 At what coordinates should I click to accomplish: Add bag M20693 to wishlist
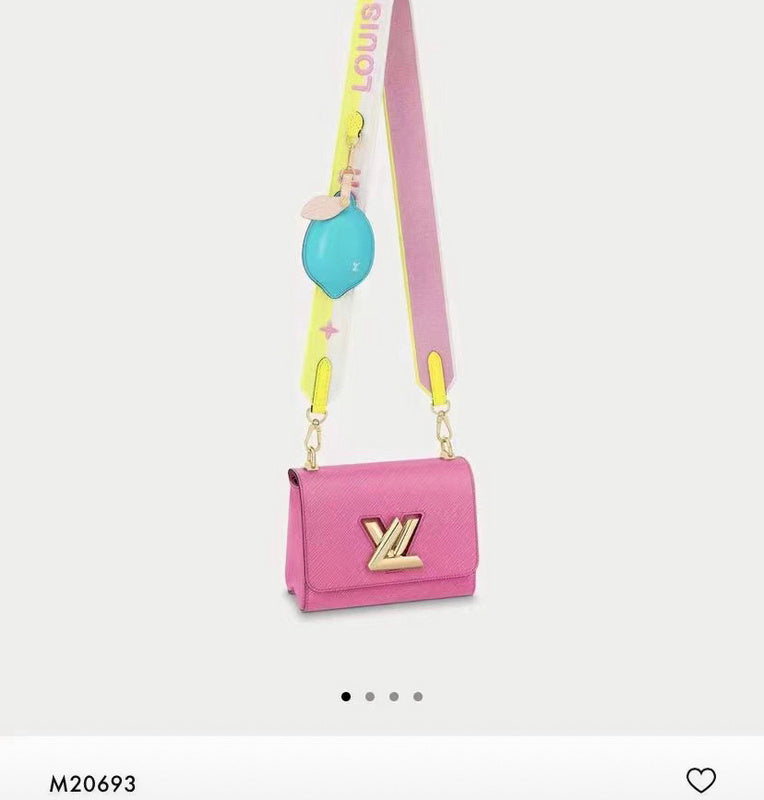pos(701,780)
